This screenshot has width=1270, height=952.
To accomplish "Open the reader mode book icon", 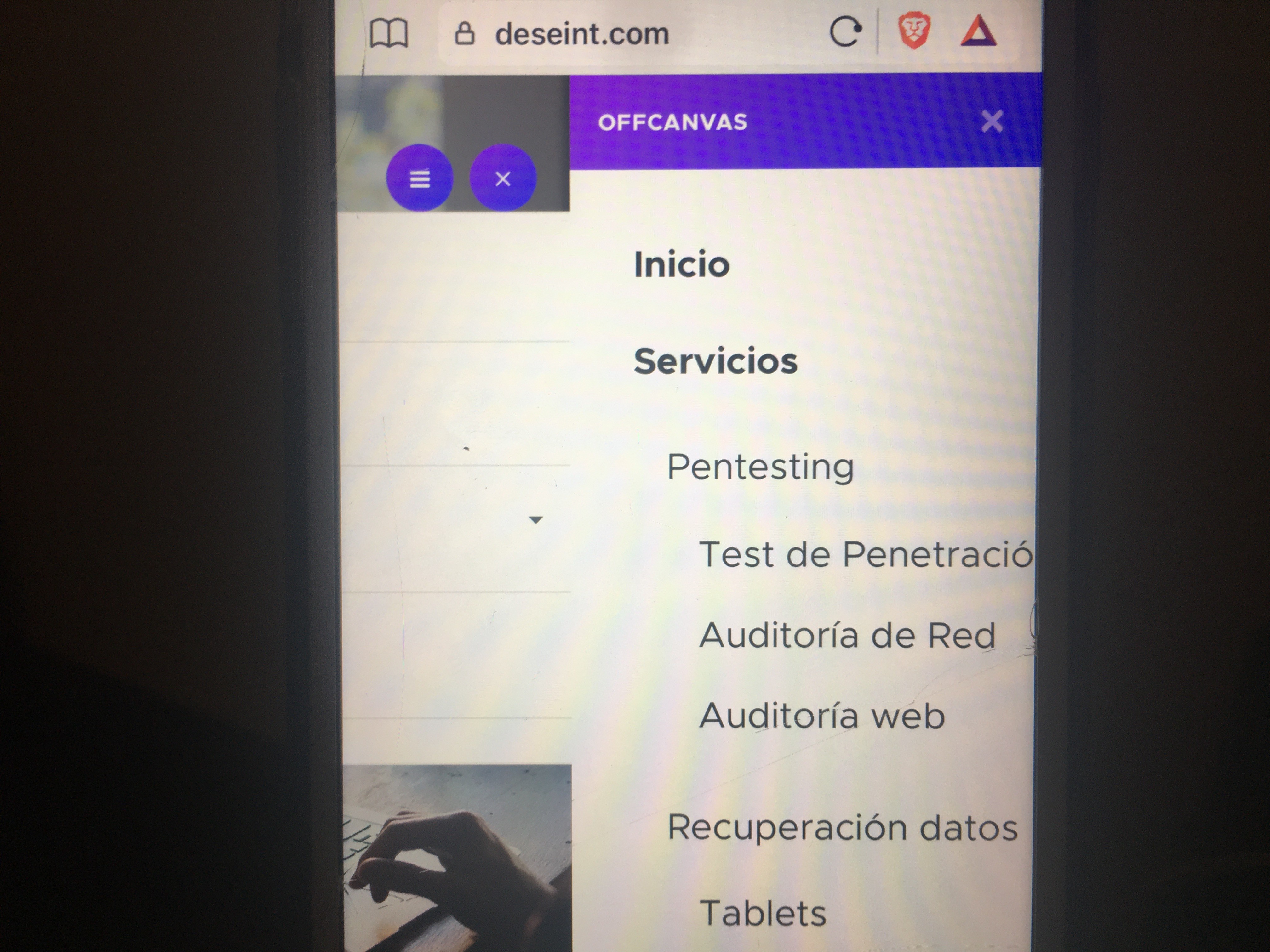I will (389, 33).
